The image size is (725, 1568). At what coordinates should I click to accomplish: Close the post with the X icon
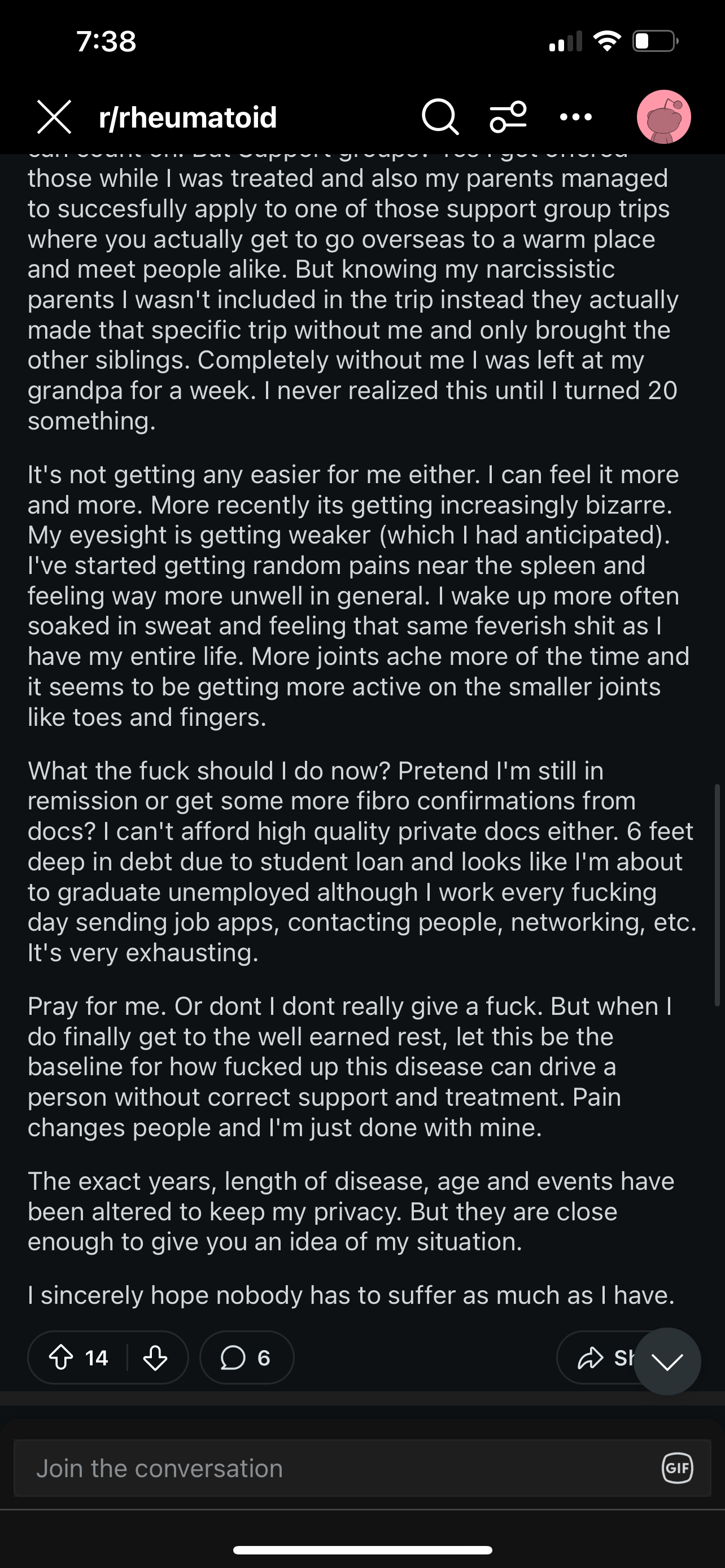tap(54, 117)
